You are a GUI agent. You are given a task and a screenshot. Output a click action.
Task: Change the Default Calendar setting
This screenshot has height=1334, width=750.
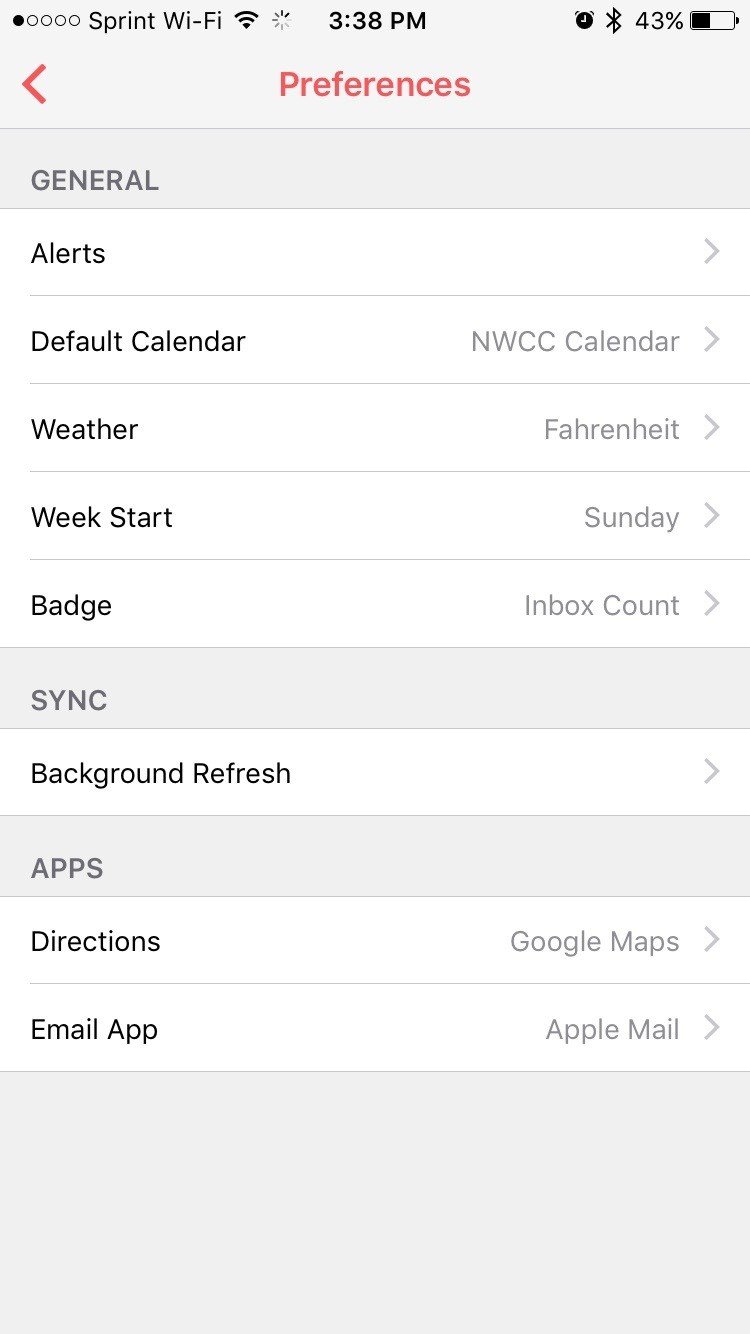click(x=375, y=340)
